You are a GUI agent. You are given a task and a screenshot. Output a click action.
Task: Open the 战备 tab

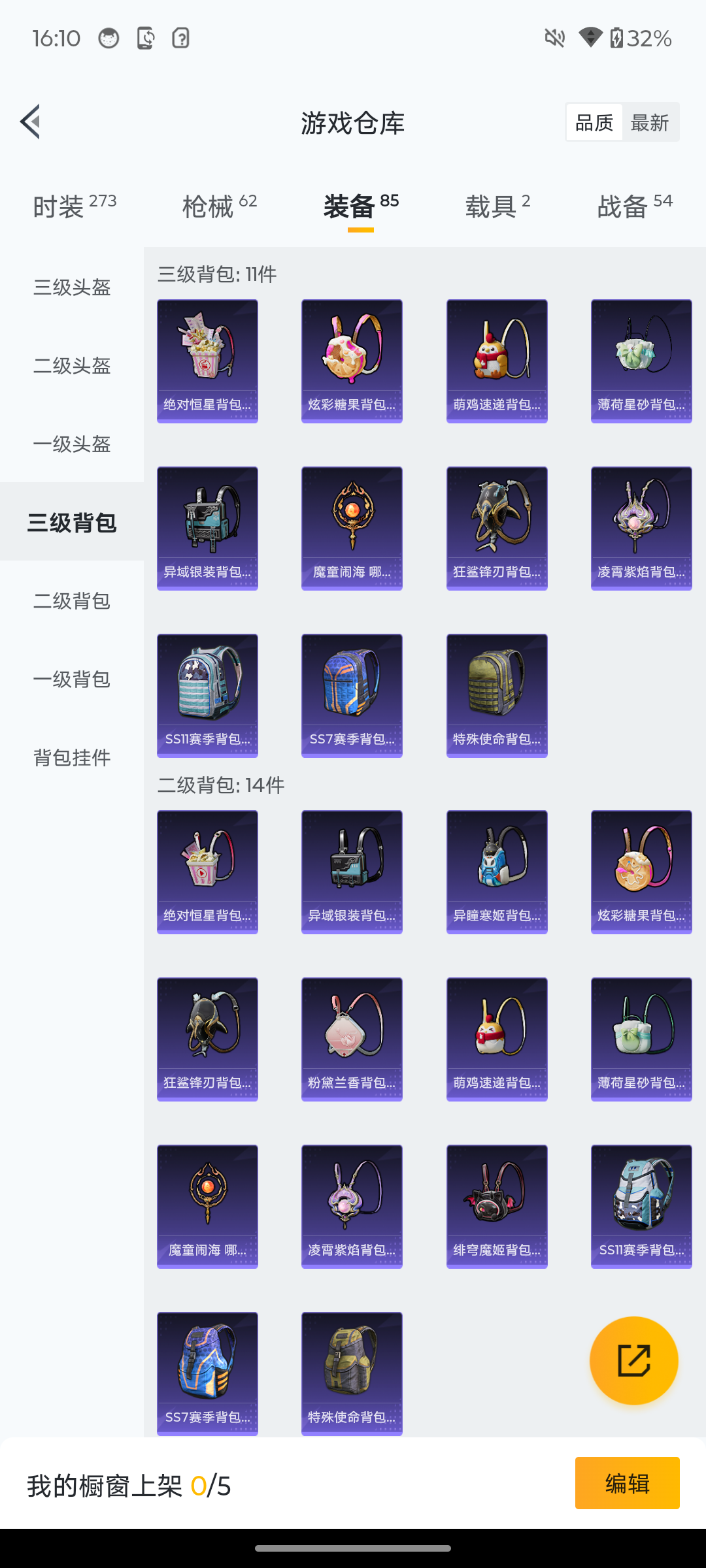(x=634, y=206)
